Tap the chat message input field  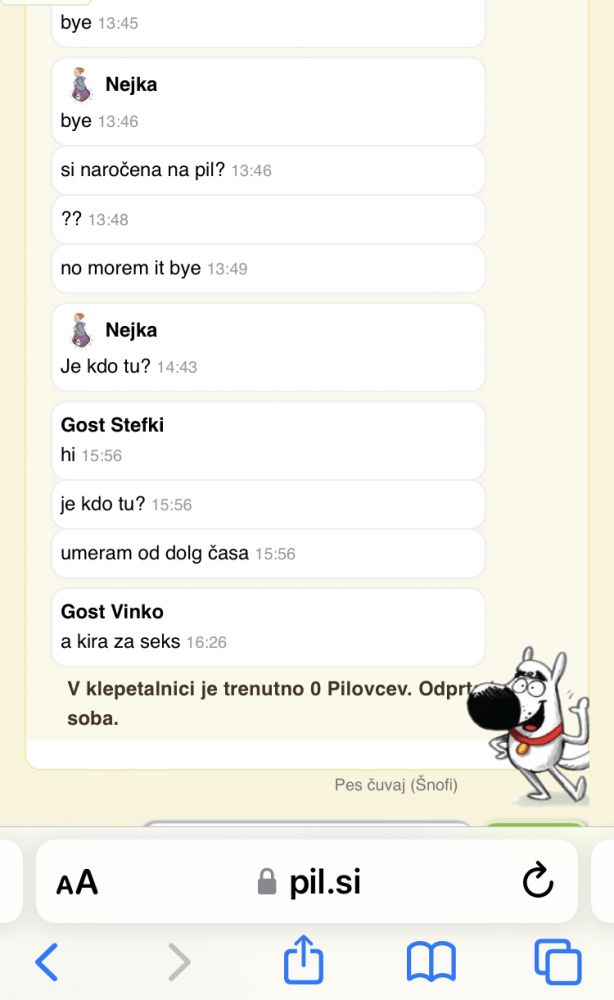(x=305, y=826)
